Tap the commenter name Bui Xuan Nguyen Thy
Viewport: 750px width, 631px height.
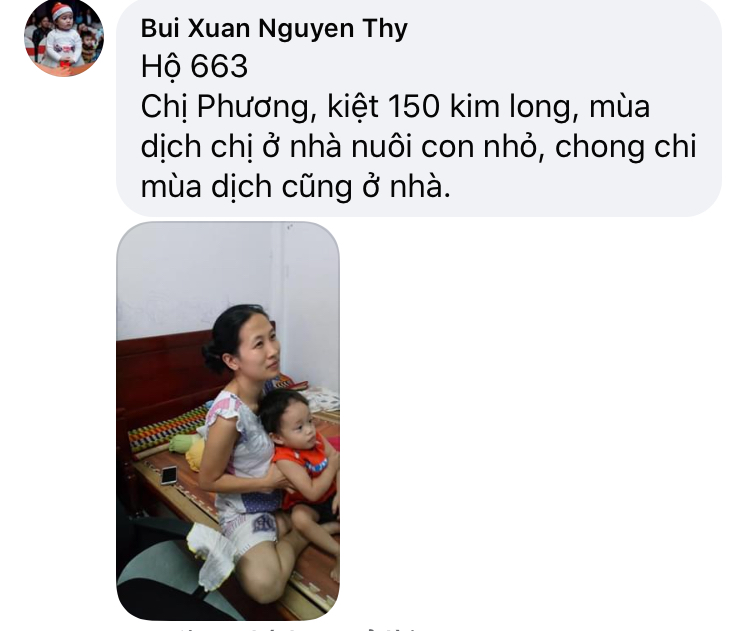[274, 29]
